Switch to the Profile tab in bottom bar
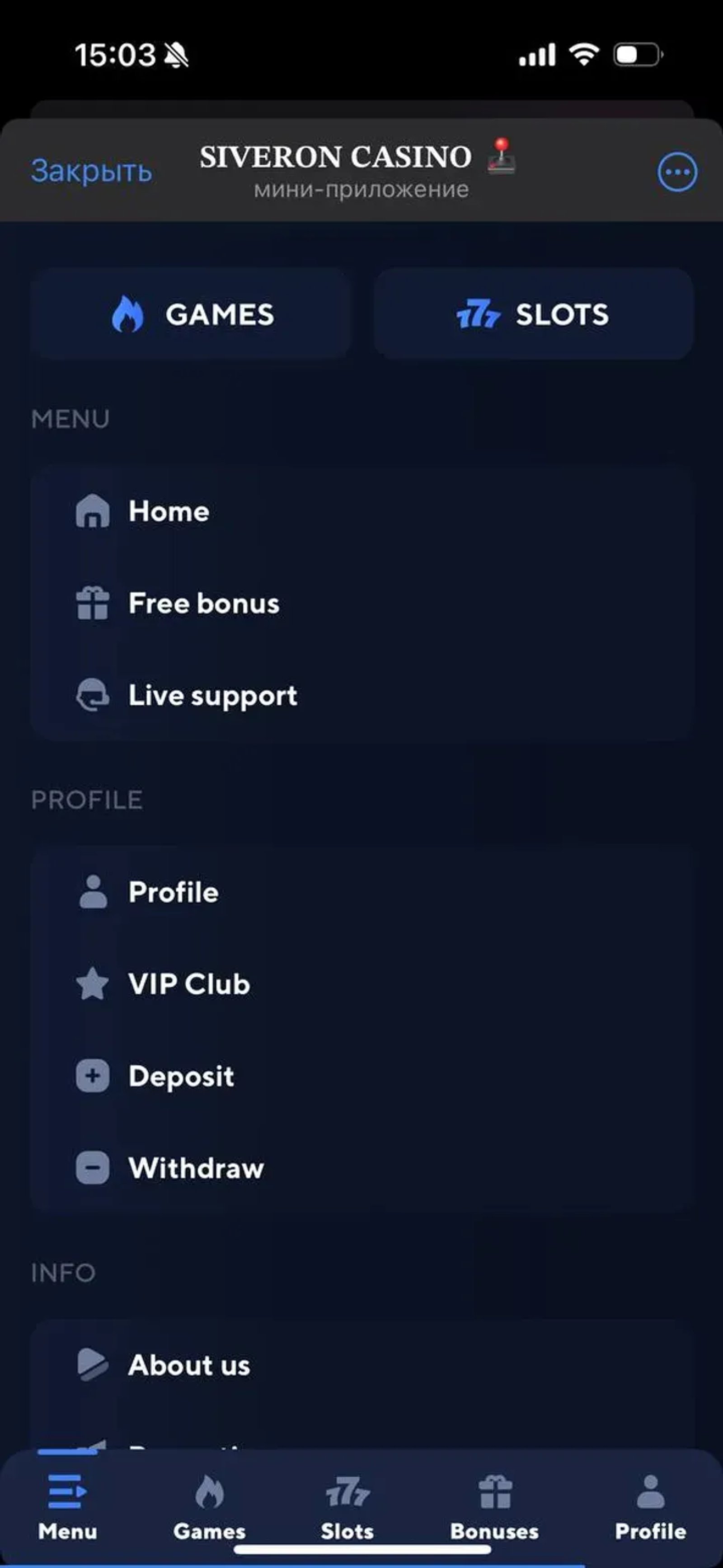723x1568 pixels. (650, 1506)
